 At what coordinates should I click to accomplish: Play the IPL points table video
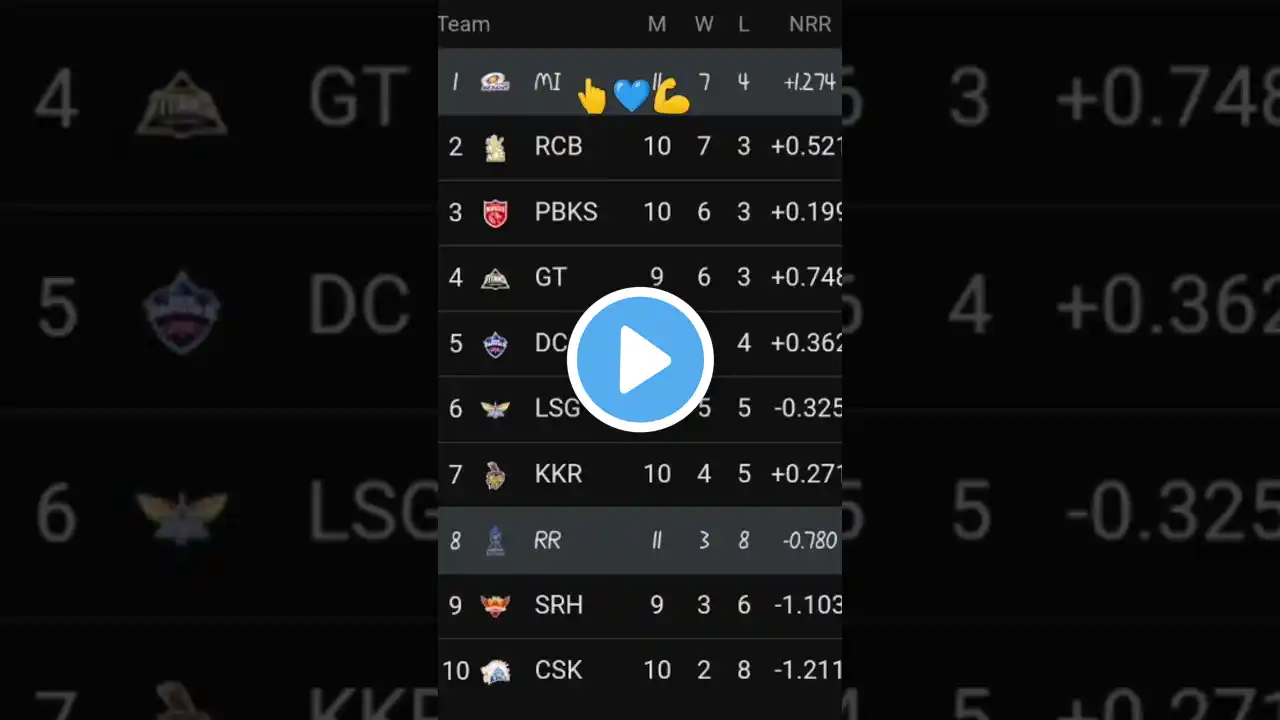[x=640, y=360]
